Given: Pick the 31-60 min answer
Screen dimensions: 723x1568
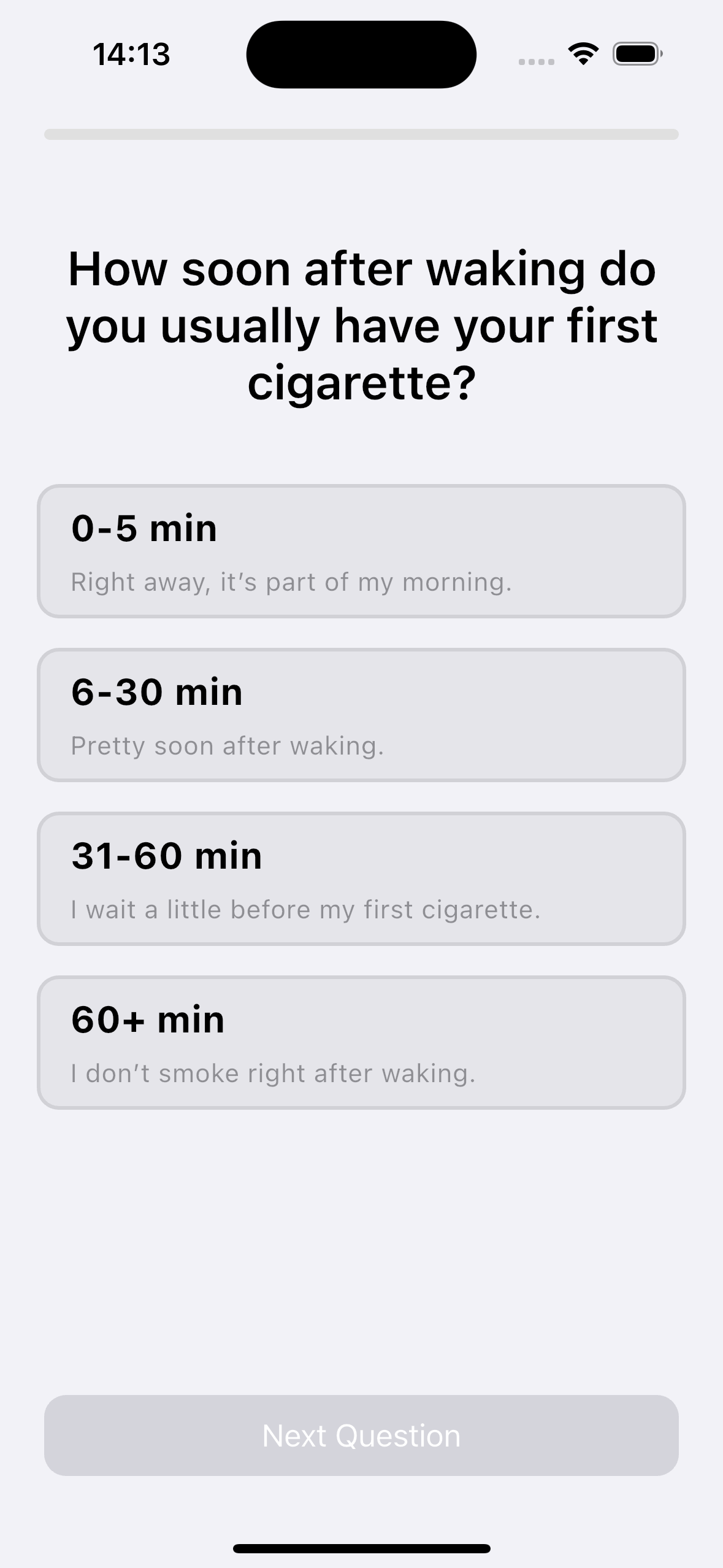Looking at the screenshot, I should coord(361,878).
